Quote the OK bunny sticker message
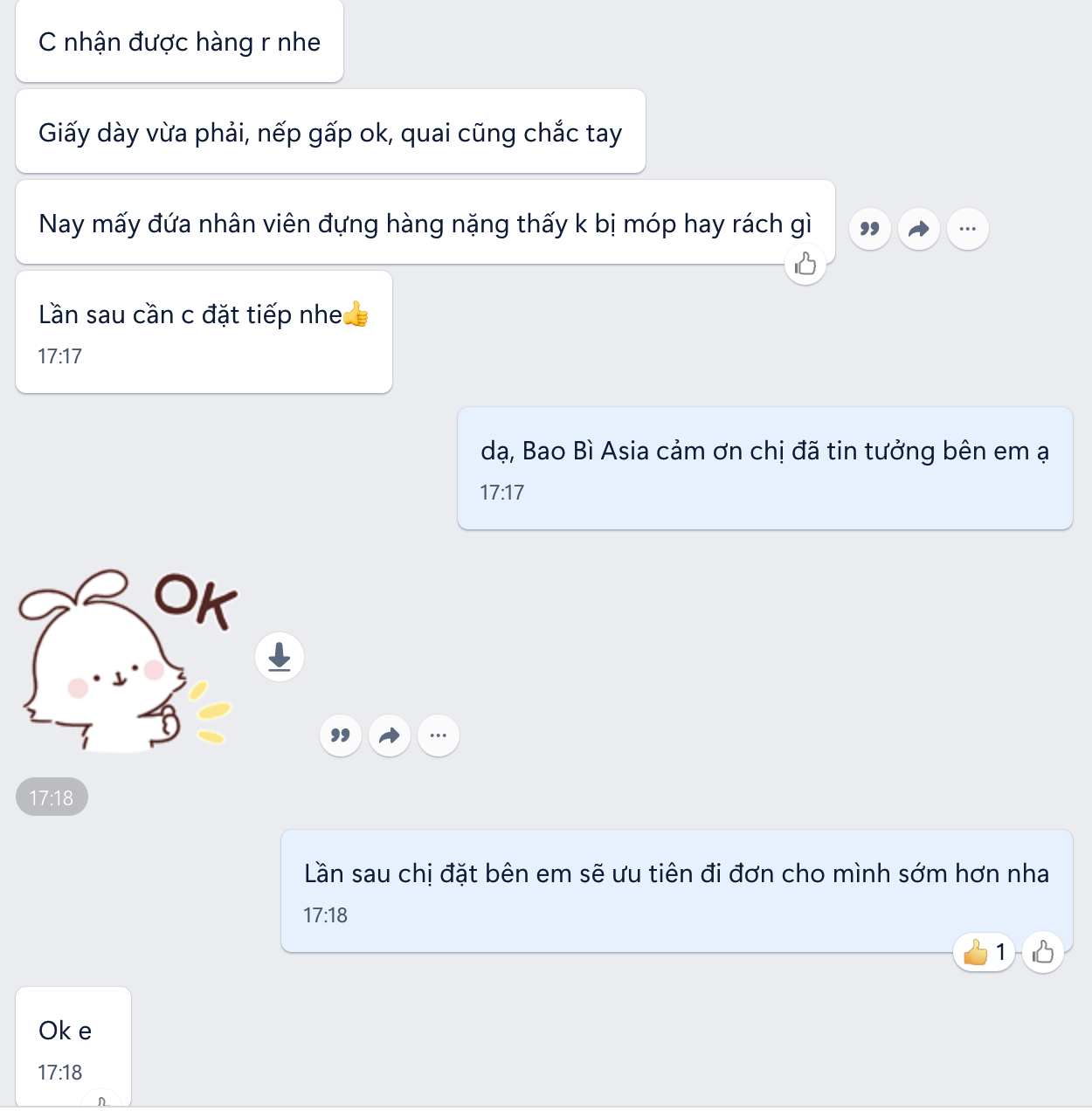 point(341,735)
